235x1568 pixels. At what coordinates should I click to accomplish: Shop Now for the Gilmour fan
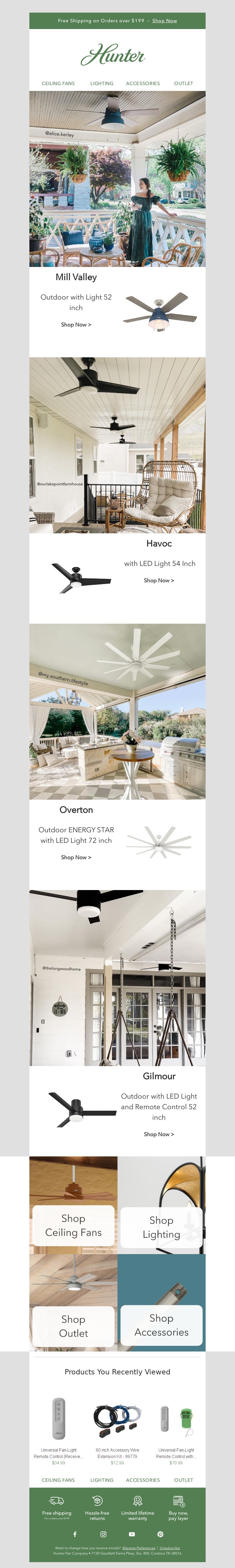click(x=158, y=1134)
